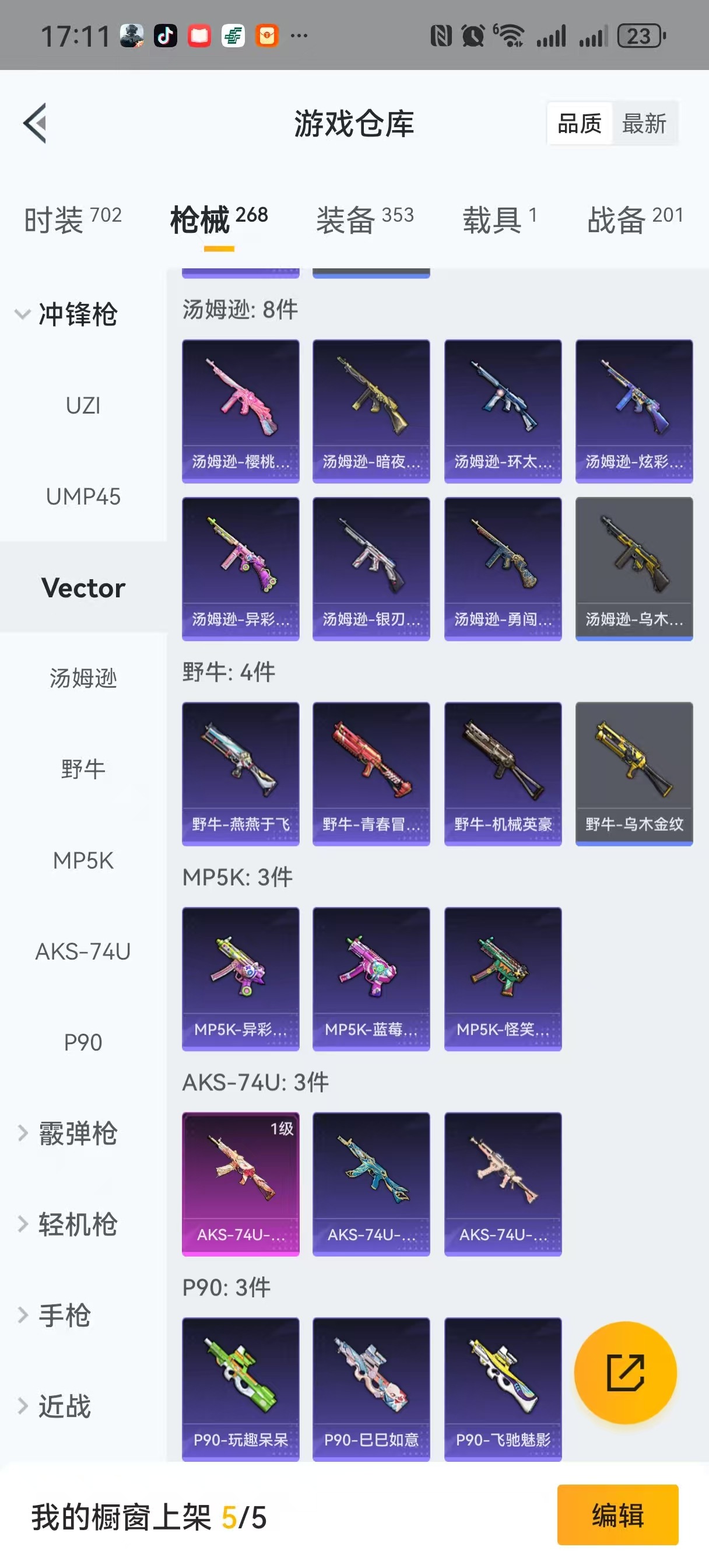Jump to 汤姆逊 in the side list
709x1568 pixels.
(x=83, y=678)
